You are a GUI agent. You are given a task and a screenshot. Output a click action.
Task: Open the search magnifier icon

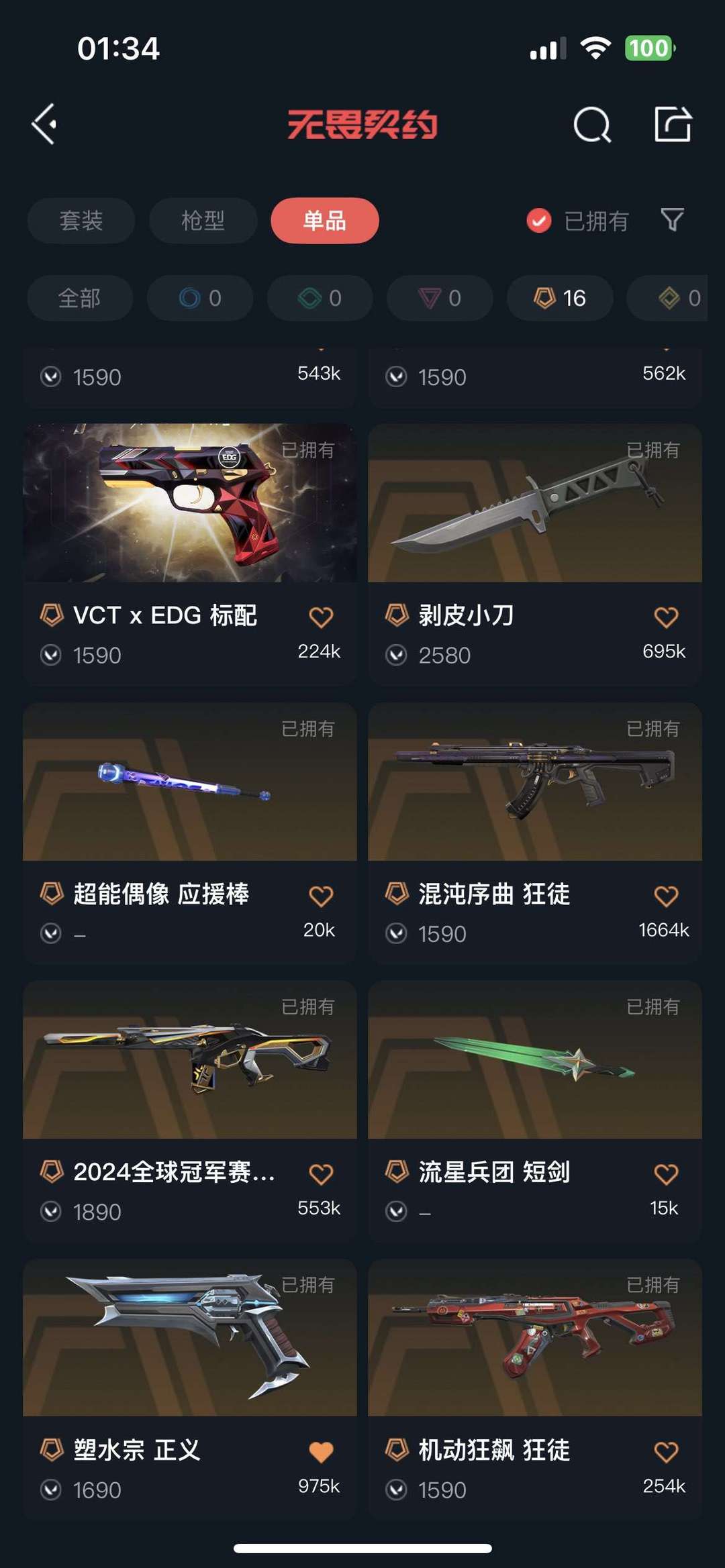click(592, 125)
